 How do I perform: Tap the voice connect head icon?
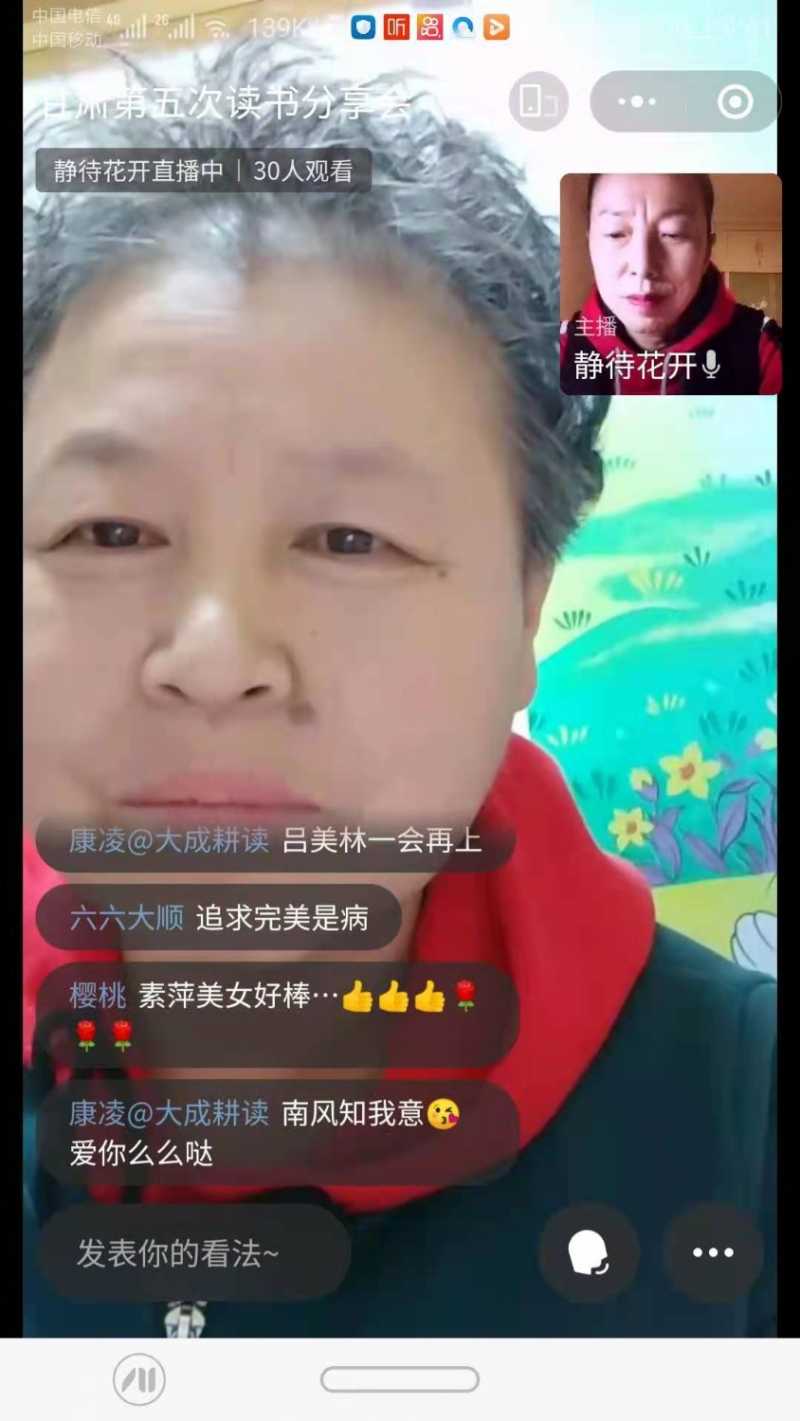[x=588, y=1252]
